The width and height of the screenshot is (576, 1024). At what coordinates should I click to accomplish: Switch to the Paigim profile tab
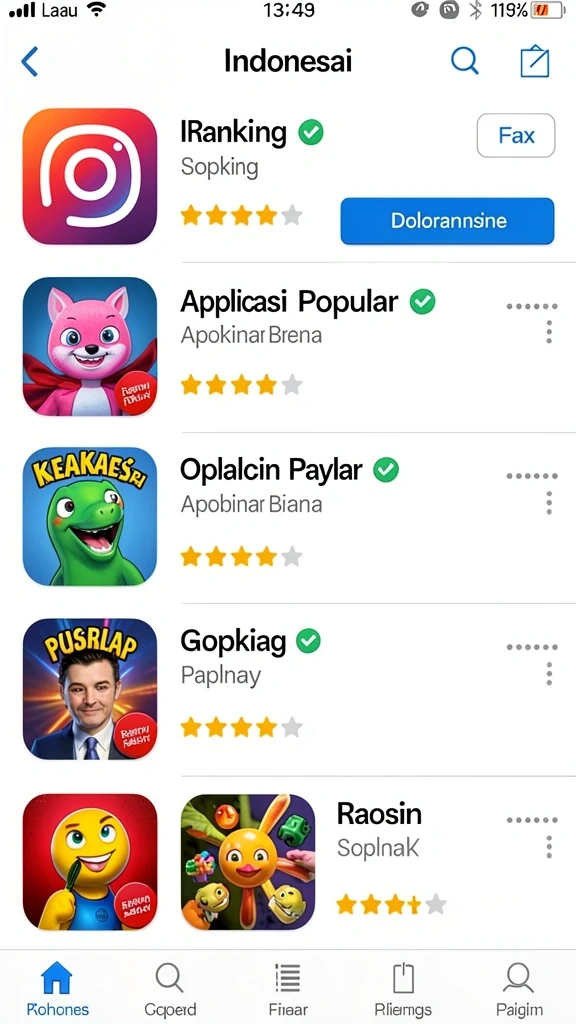(x=519, y=989)
